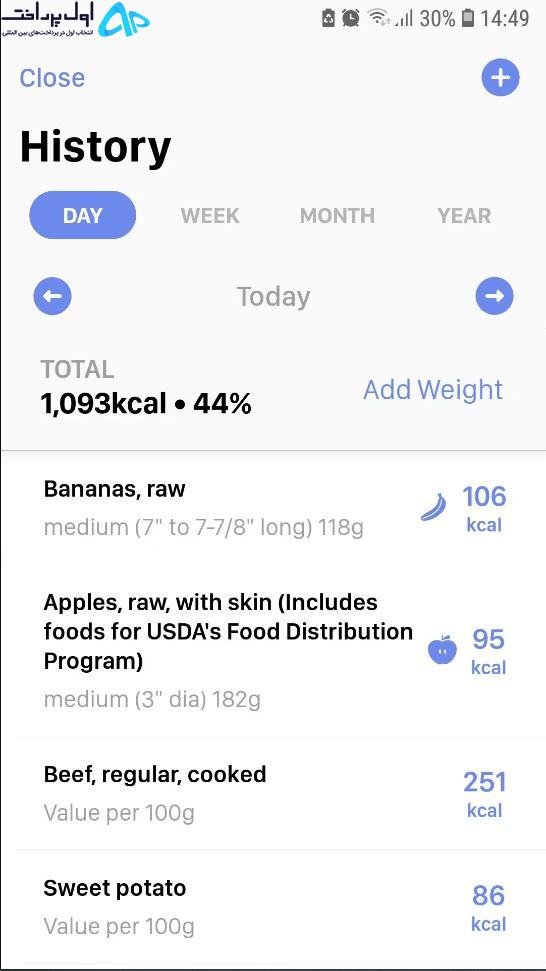The width and height of the screenshot is (546, 971).
Task: Go to the previous day
Action: pos(53,296)
